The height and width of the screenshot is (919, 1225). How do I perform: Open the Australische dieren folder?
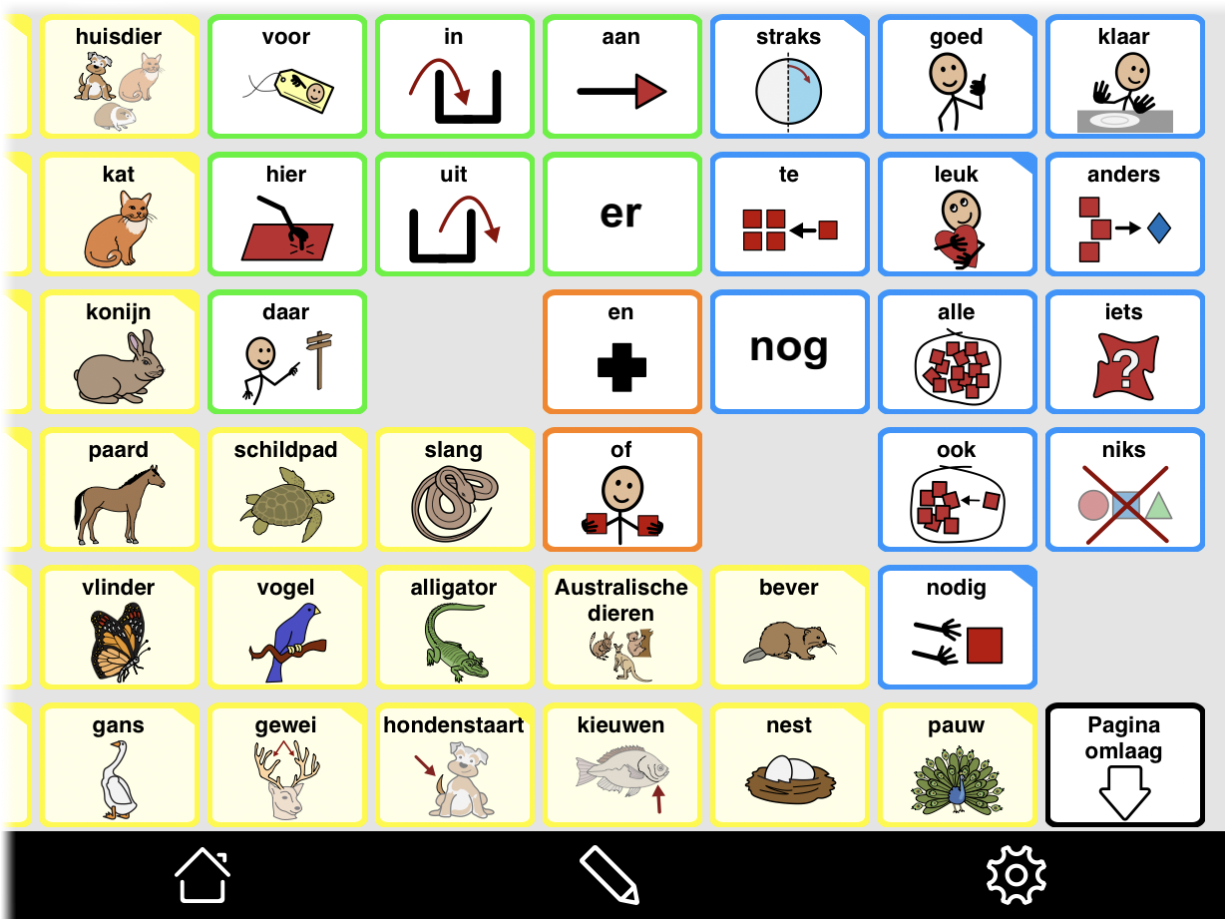pyautogui.click(x=621, y=627)
